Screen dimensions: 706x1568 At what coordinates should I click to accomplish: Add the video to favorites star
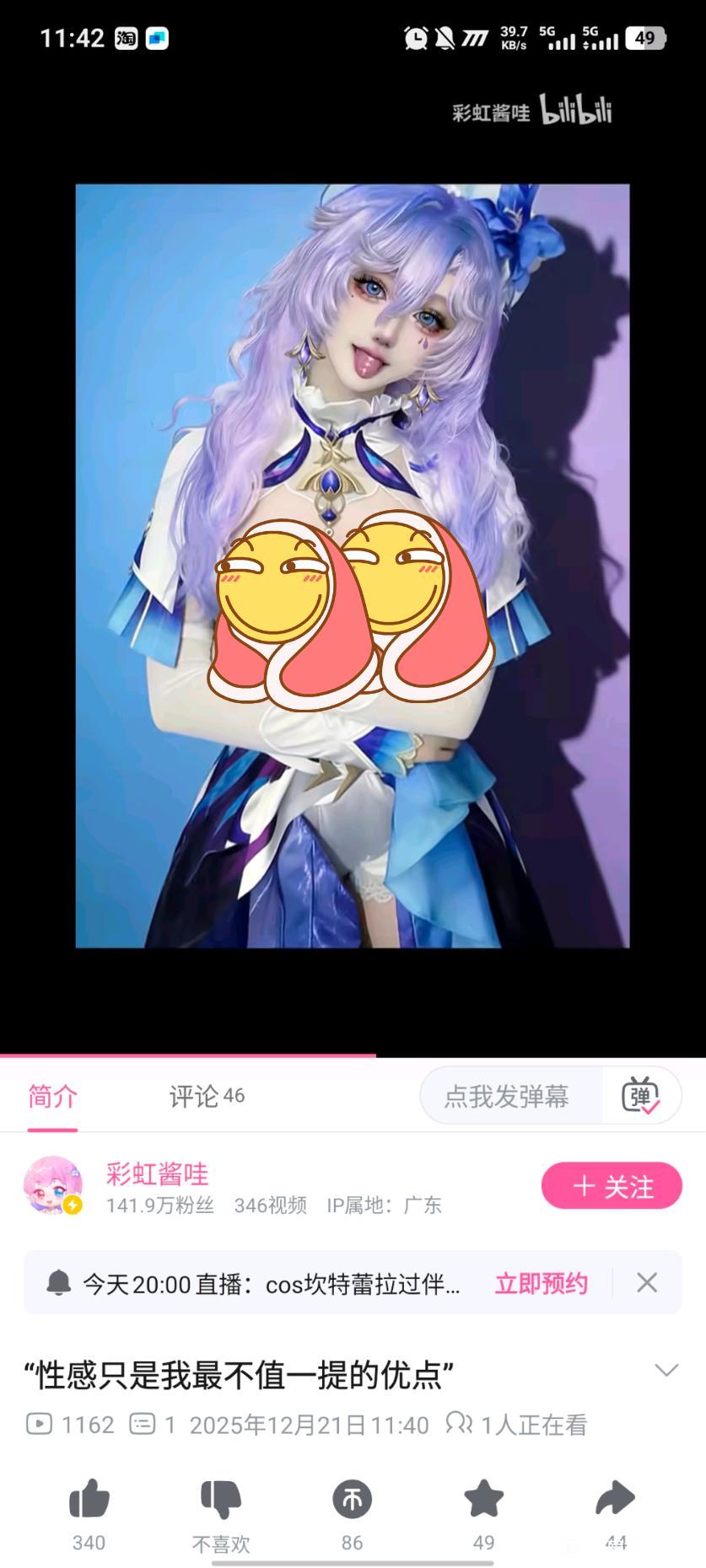[483, 1501]
